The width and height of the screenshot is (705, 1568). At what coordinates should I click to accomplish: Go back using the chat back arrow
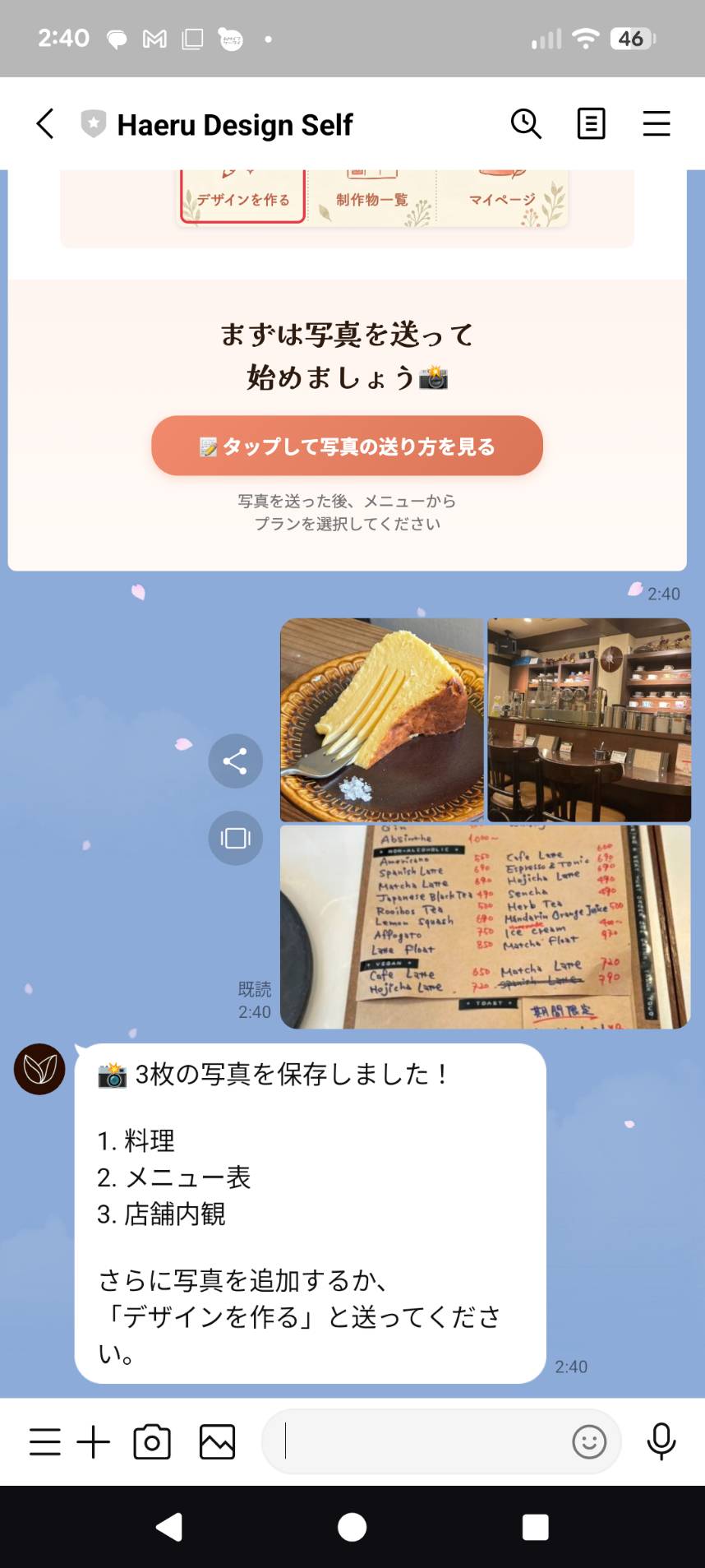point(44,123)
